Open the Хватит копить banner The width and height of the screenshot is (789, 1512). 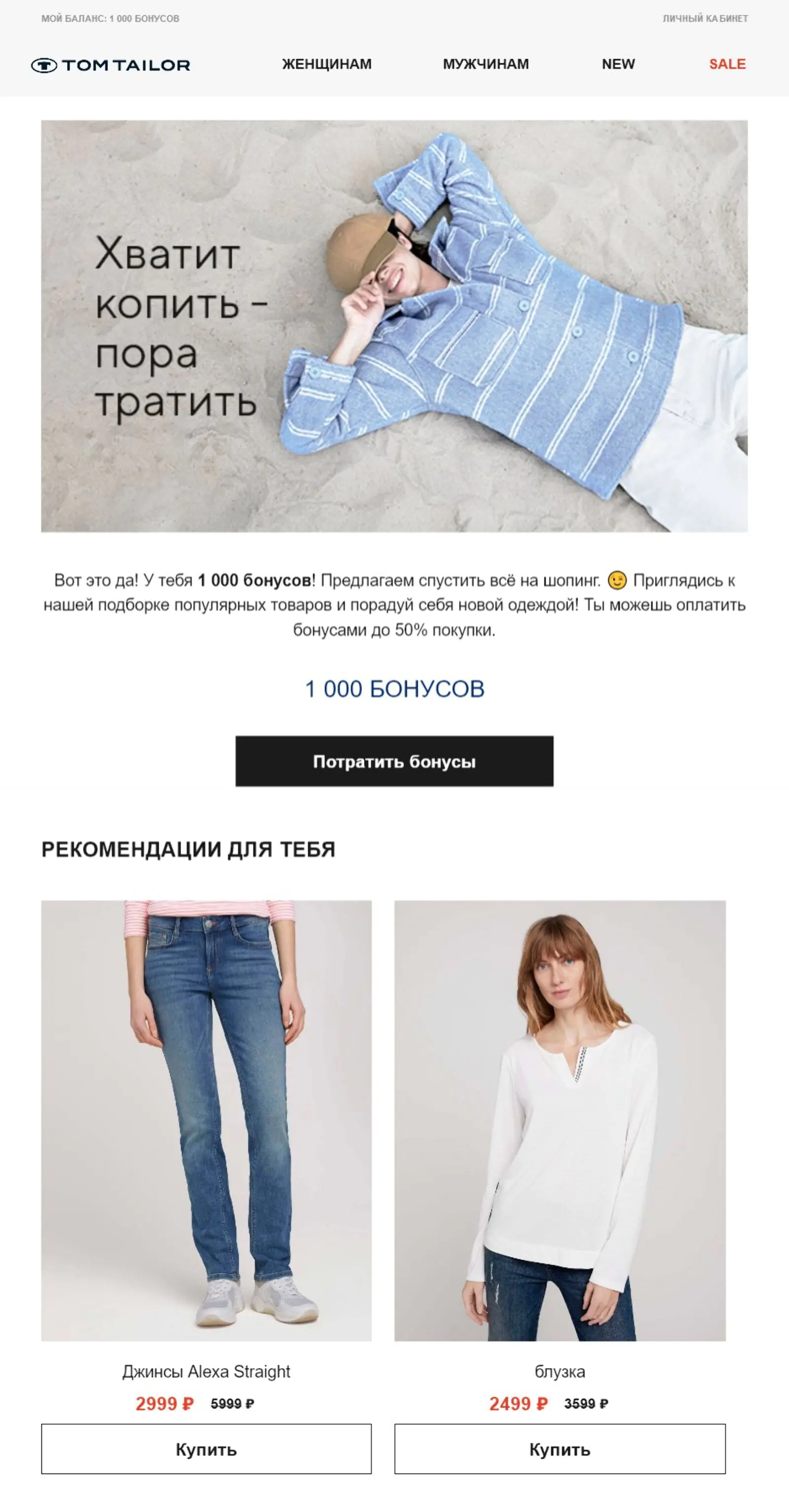394,326
